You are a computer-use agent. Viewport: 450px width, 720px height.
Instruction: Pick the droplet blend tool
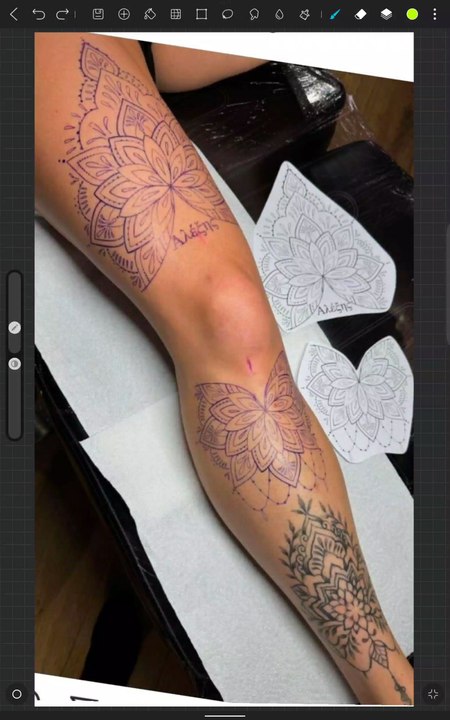point(279,14)
